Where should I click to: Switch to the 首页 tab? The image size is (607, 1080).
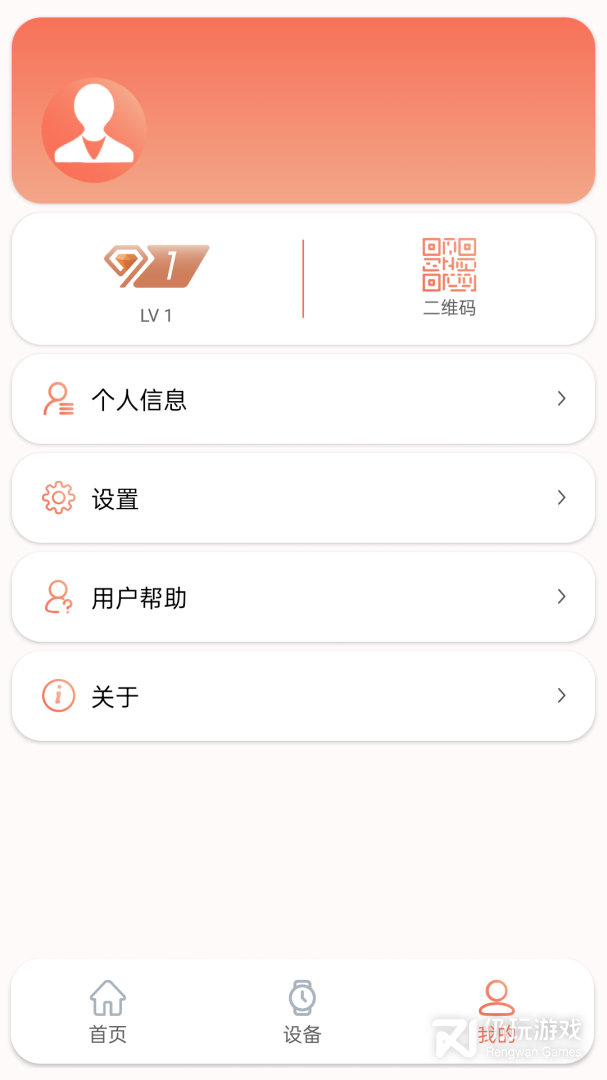108,1012
